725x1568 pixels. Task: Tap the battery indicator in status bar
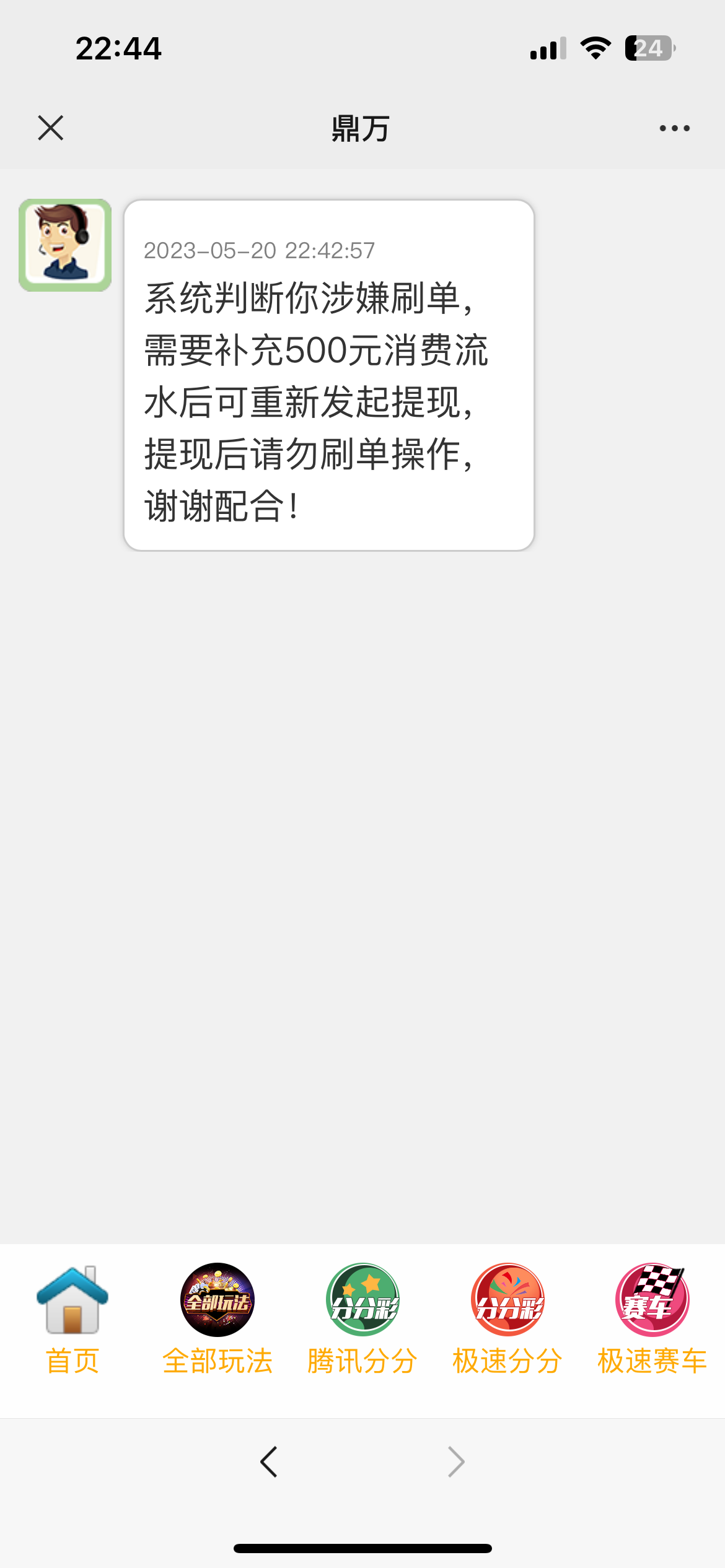[649, 48]
